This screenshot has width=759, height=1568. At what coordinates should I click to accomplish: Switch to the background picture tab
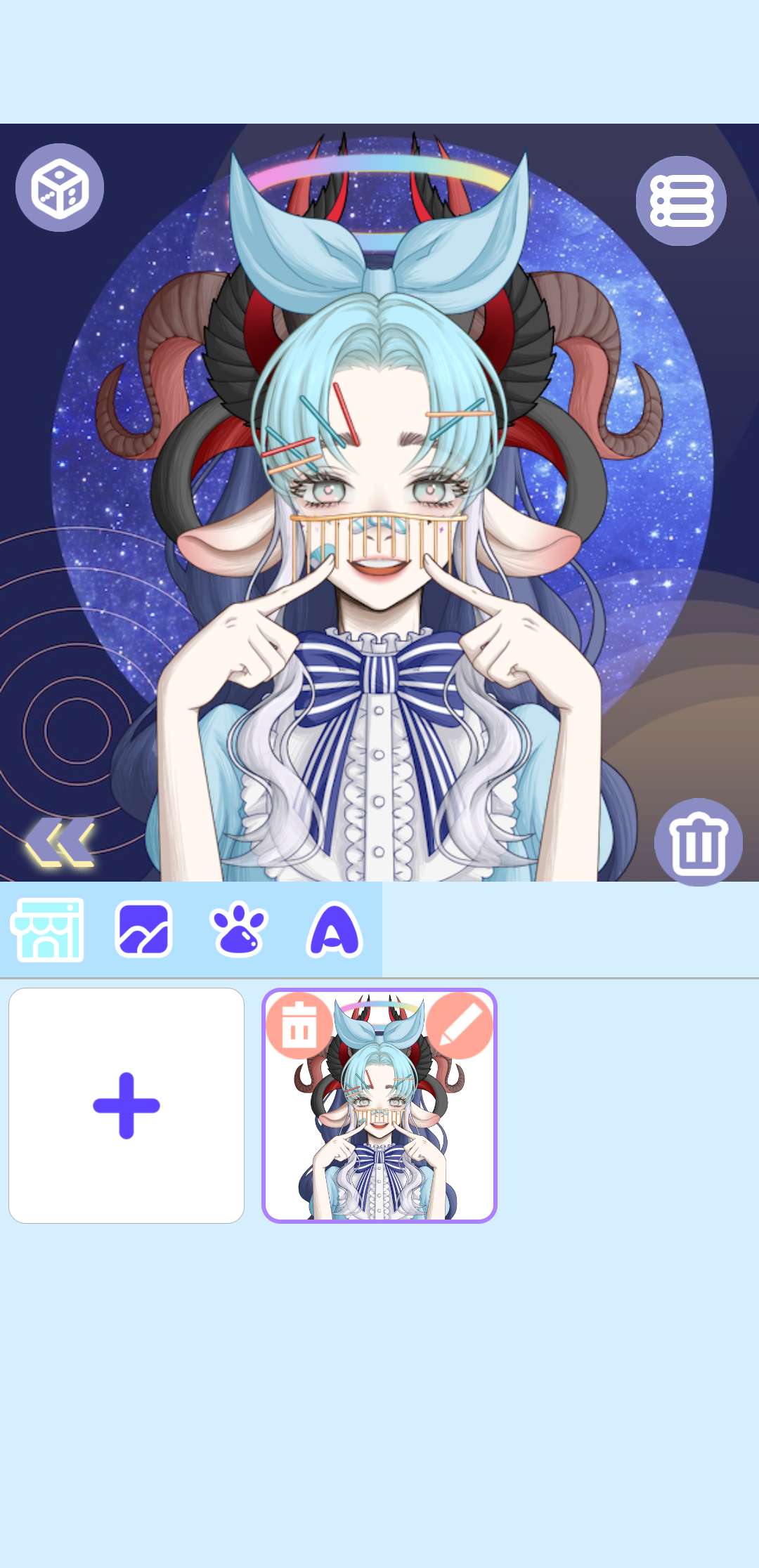pyautogui.click(x=143, y=929)
